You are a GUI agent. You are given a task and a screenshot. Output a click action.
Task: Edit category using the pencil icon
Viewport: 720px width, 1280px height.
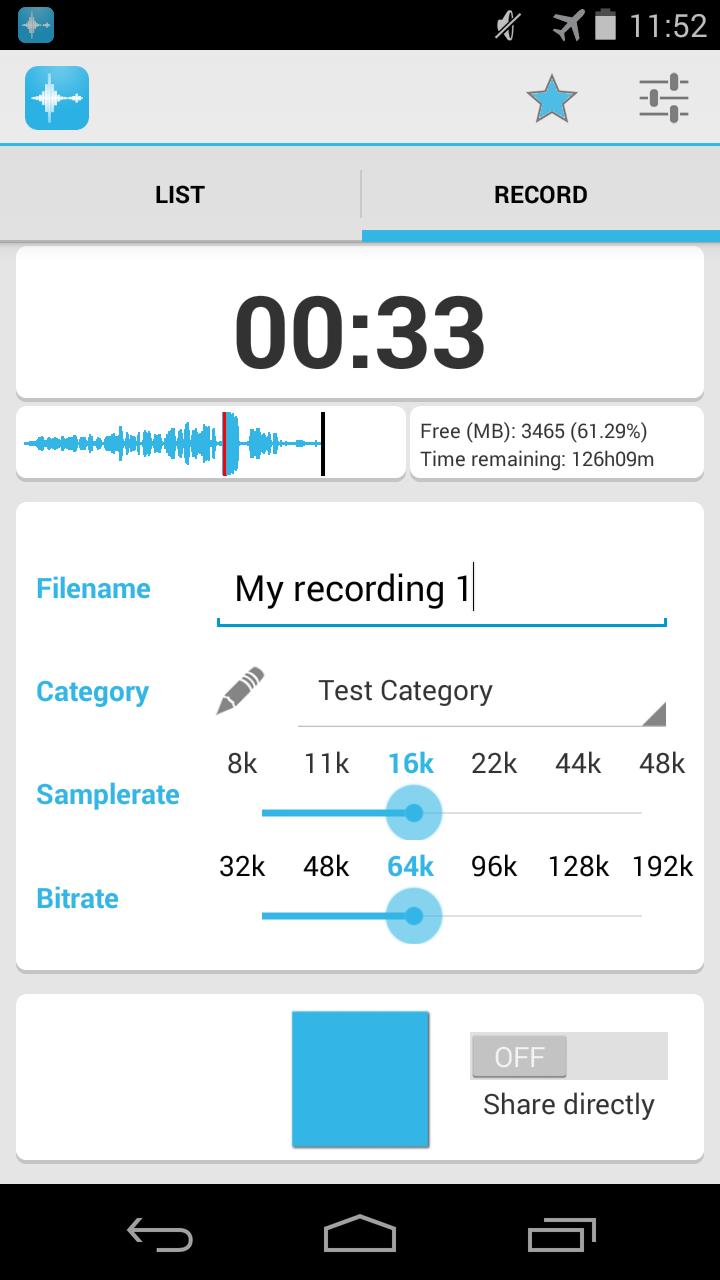(240, 688)
